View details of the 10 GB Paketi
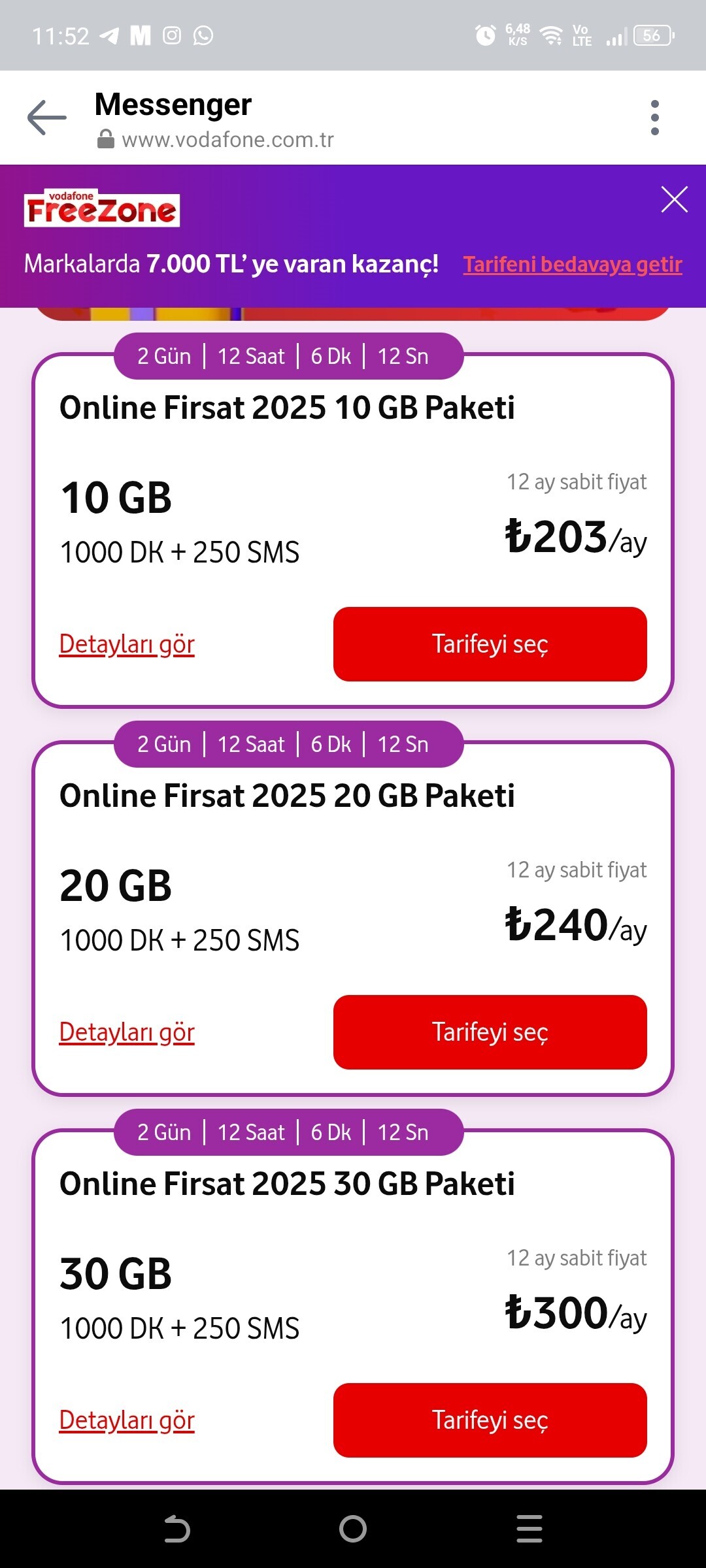 127,644
